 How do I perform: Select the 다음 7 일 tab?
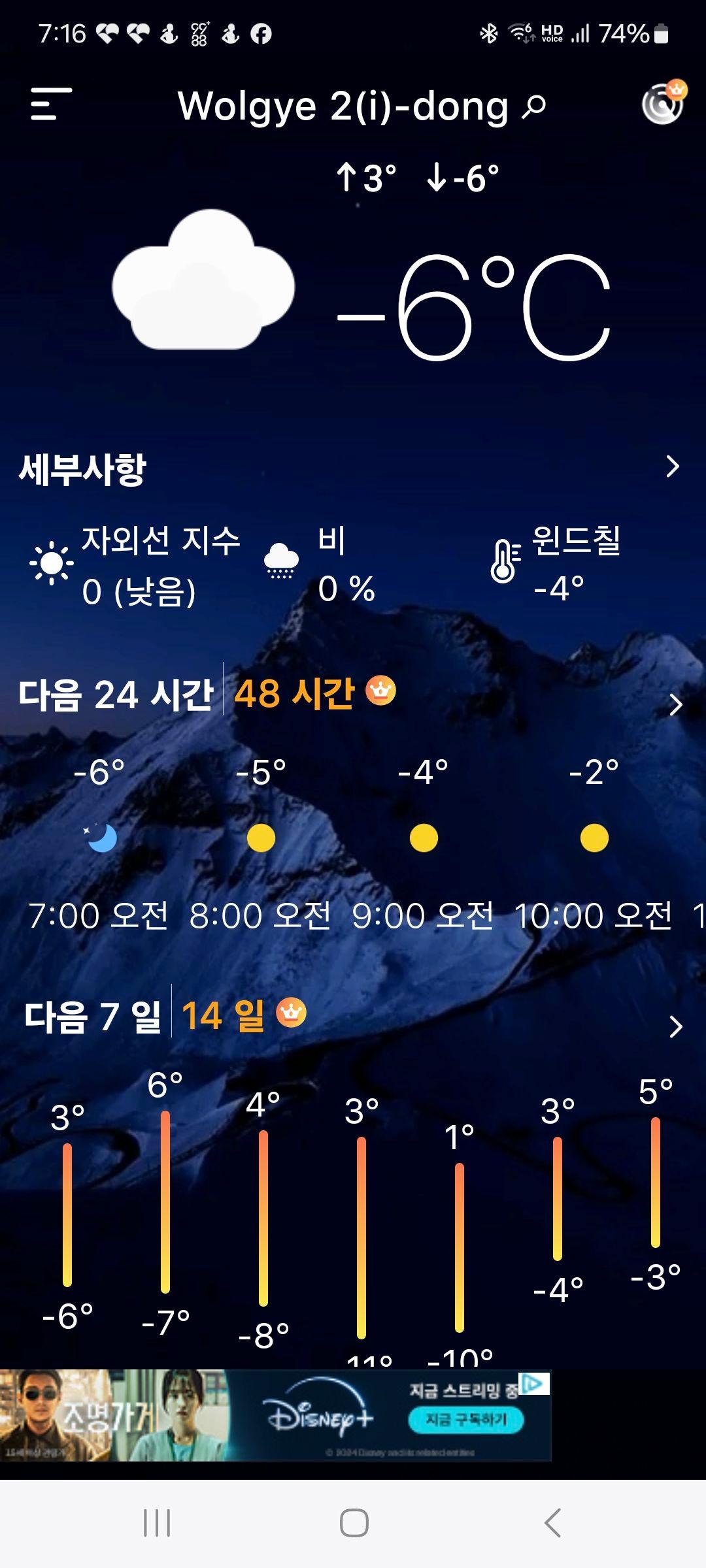(93, 1017)
